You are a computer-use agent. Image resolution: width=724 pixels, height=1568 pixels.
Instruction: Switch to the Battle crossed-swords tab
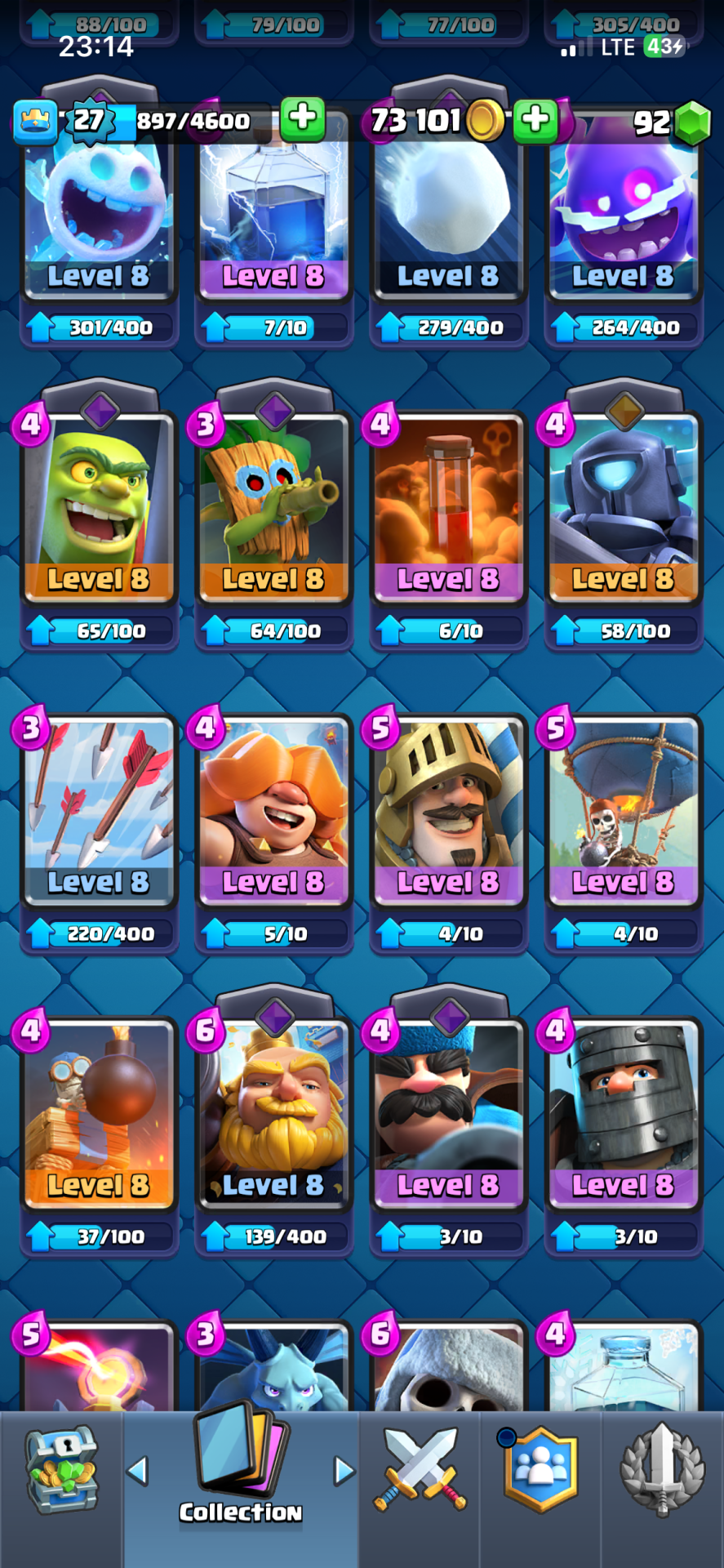pyautogui.click(x=420, y=1470)
